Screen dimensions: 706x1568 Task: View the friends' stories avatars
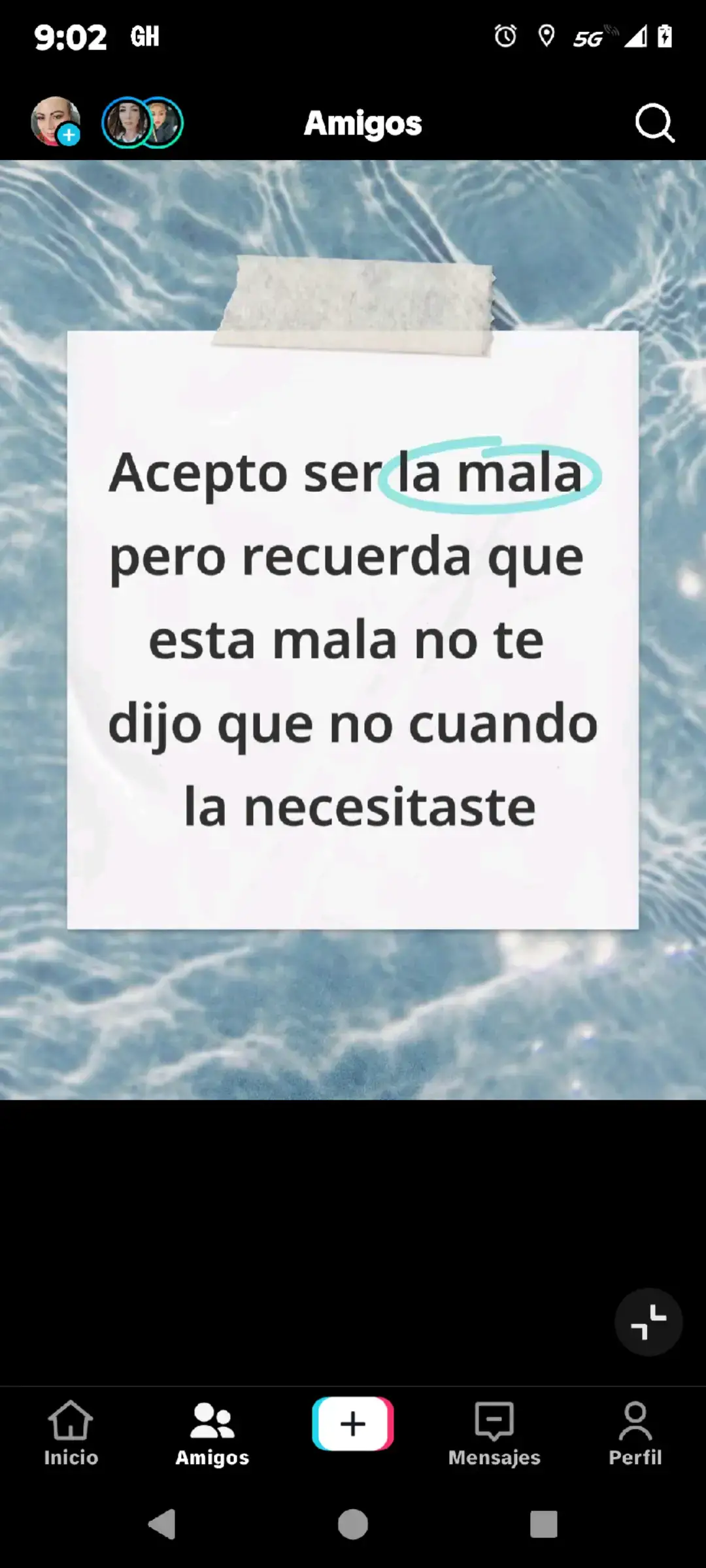pyautogui.click(x=143, y=122)
